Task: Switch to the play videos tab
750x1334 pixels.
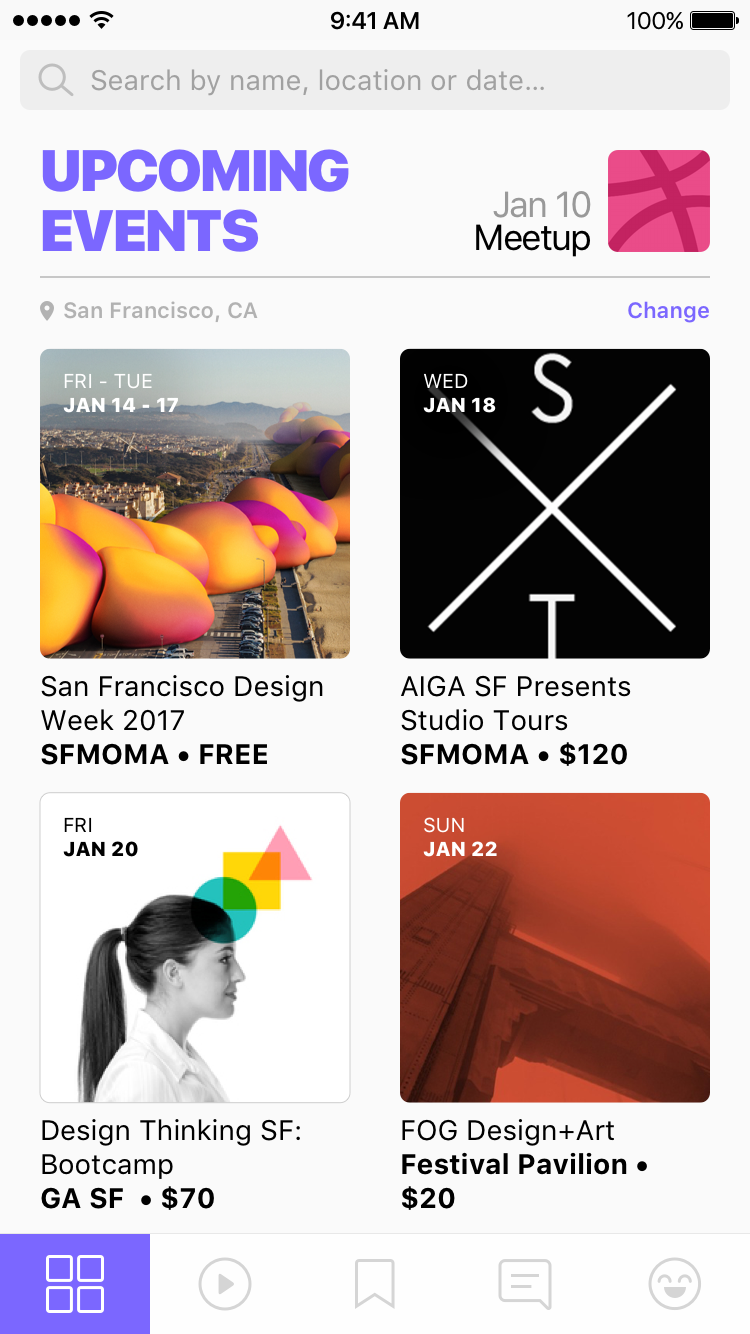Action: coord(225,1284)
